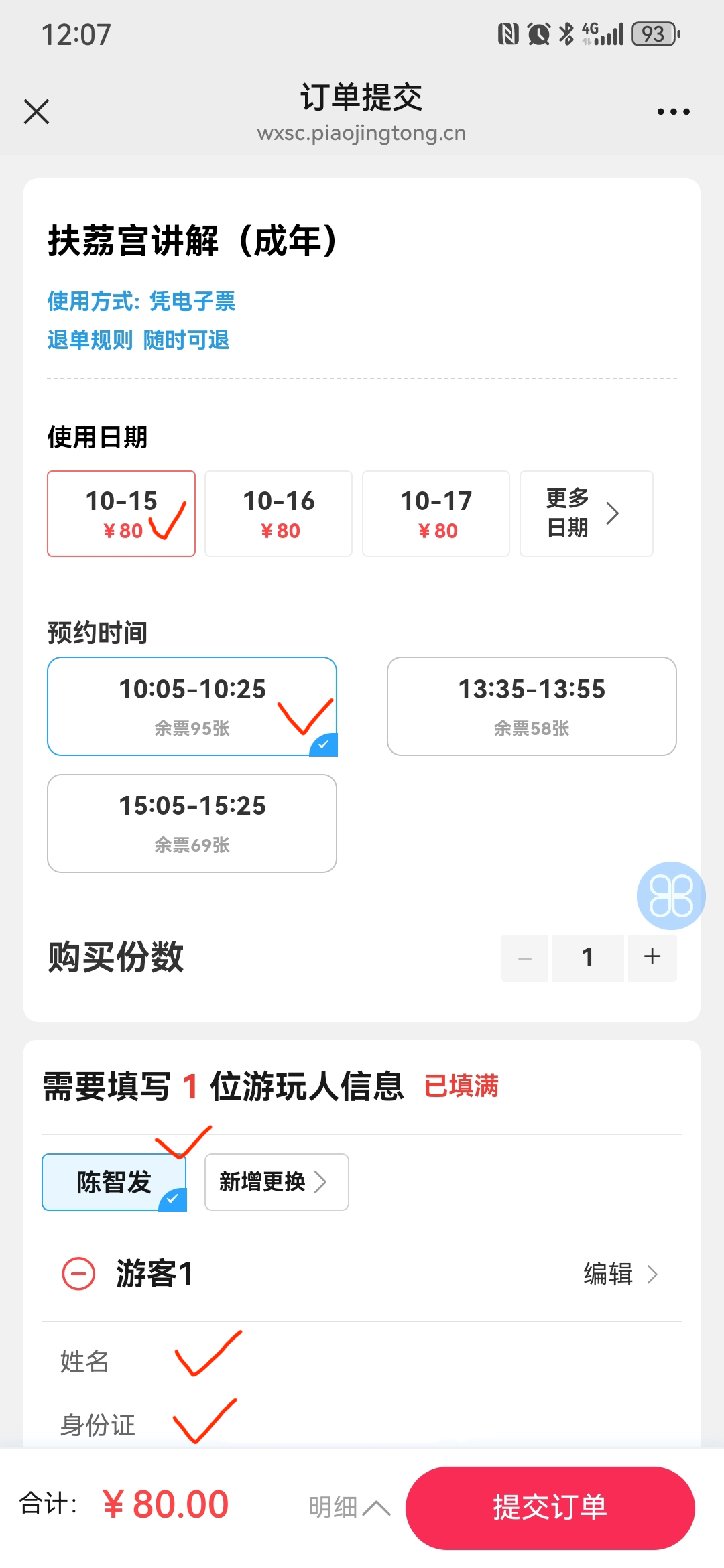
Task: Decrease purchase quantity with minus button
Action: click(525, 958)
